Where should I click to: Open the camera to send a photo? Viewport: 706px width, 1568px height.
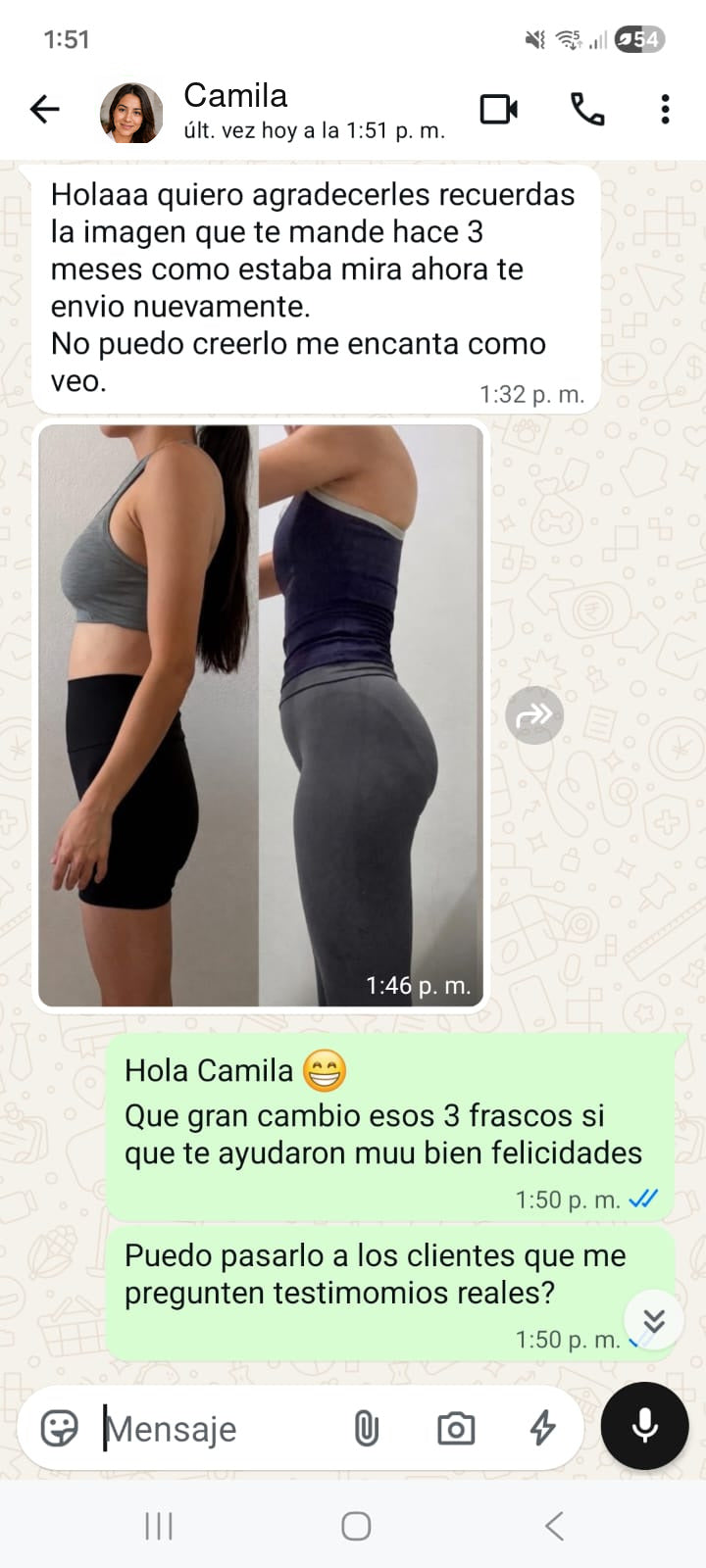(456, 1429)
